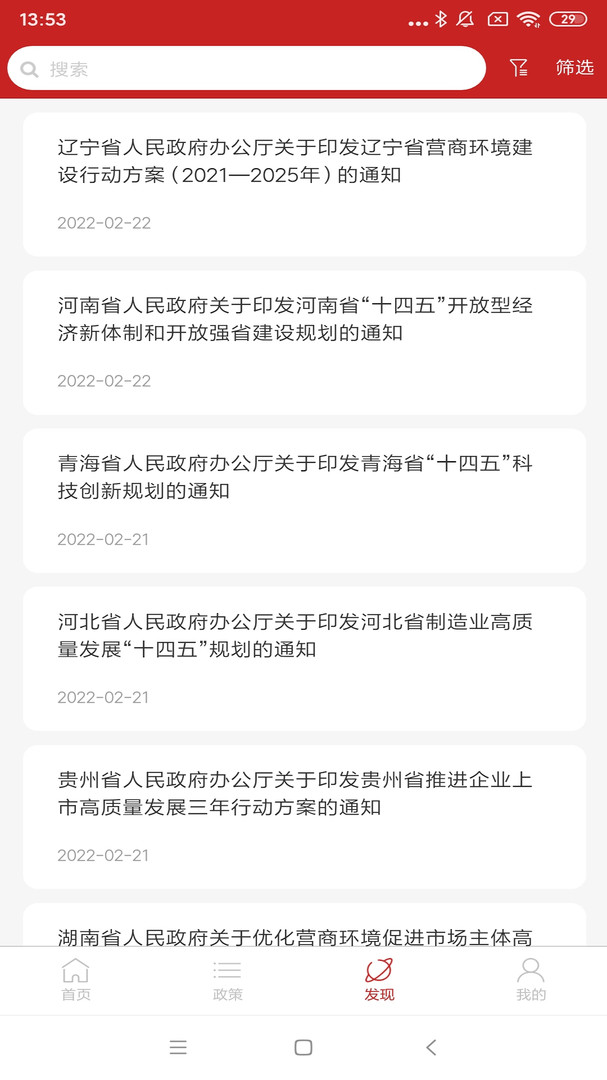This screenshot has height=1080, width=607.
Task: Open the 河南省开放型经济新体制 notice
Action: click(x=304, y=342)
